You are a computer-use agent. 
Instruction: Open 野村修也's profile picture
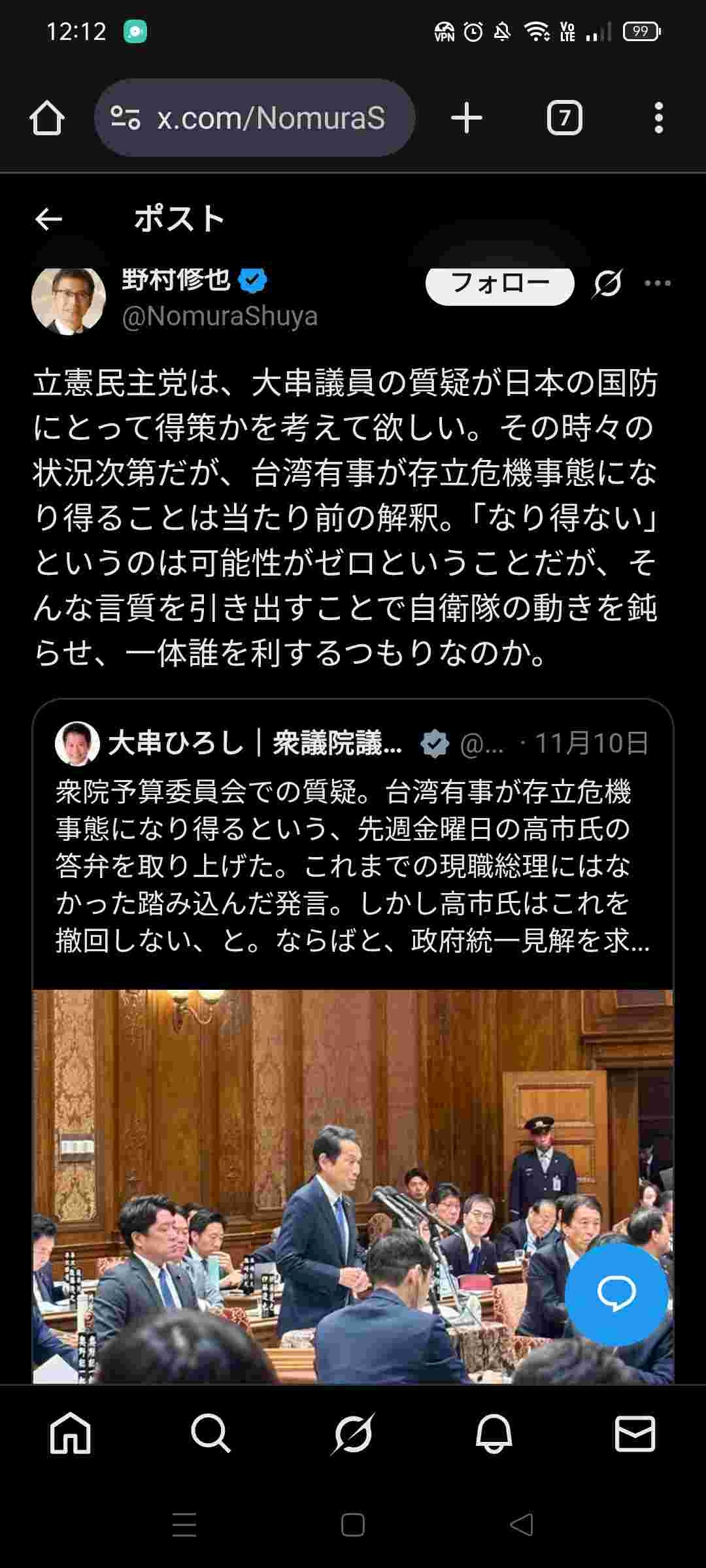point(69,299)
